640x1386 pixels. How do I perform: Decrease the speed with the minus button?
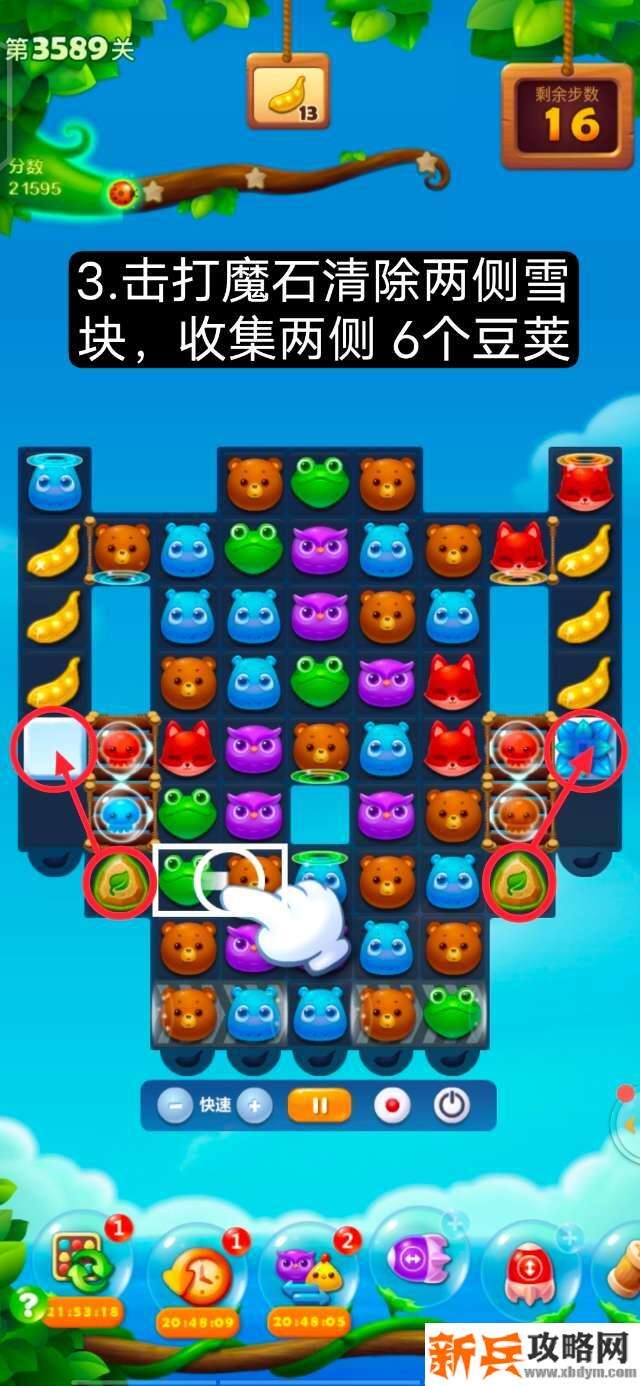[x=176, y=1106]
